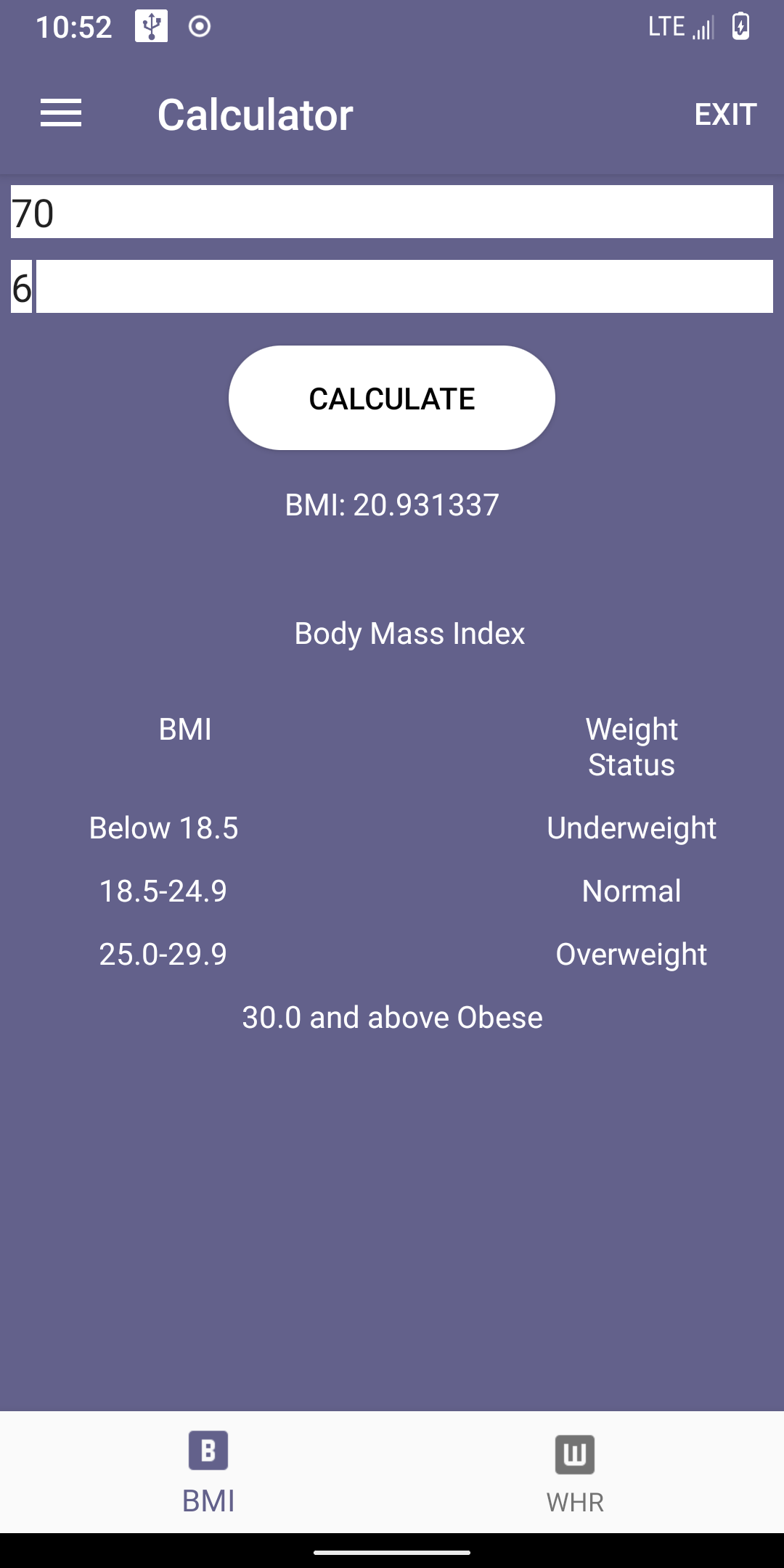Tap the EXIT button
Screen dimensions: 784x1568
point(725,115)
